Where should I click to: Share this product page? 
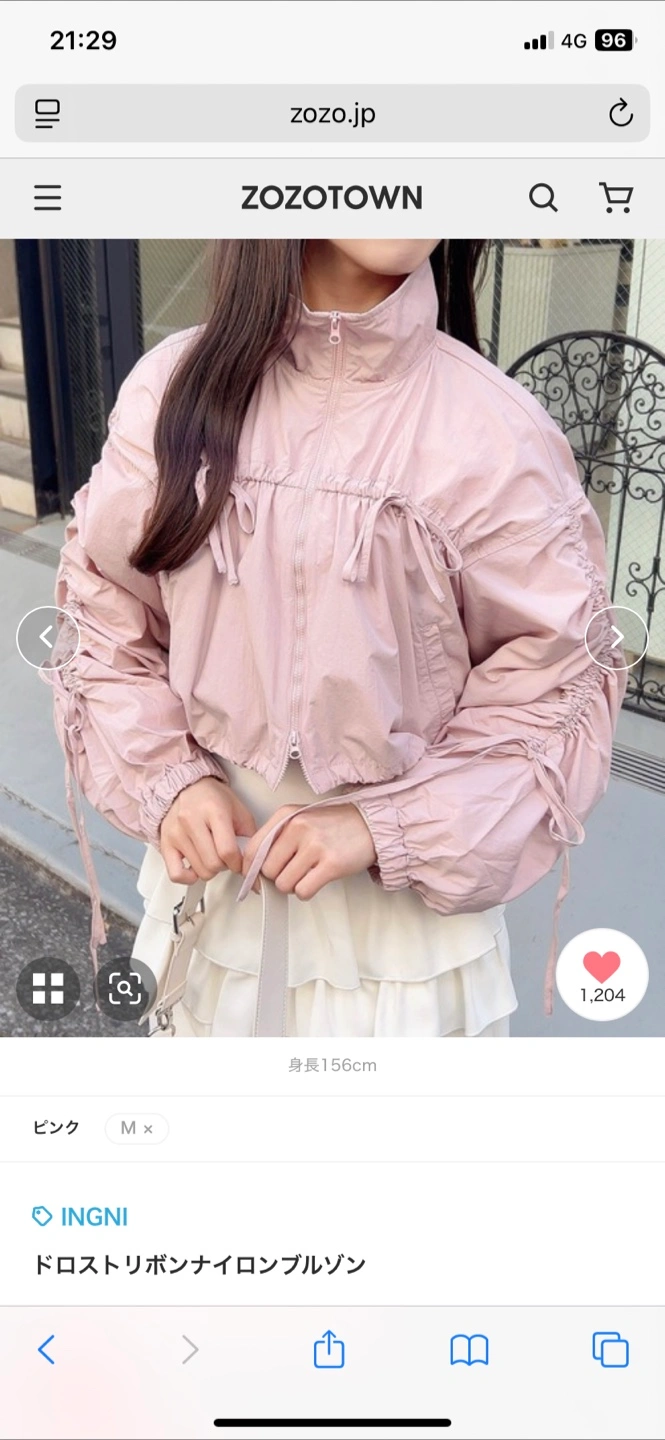point(329,1350)
